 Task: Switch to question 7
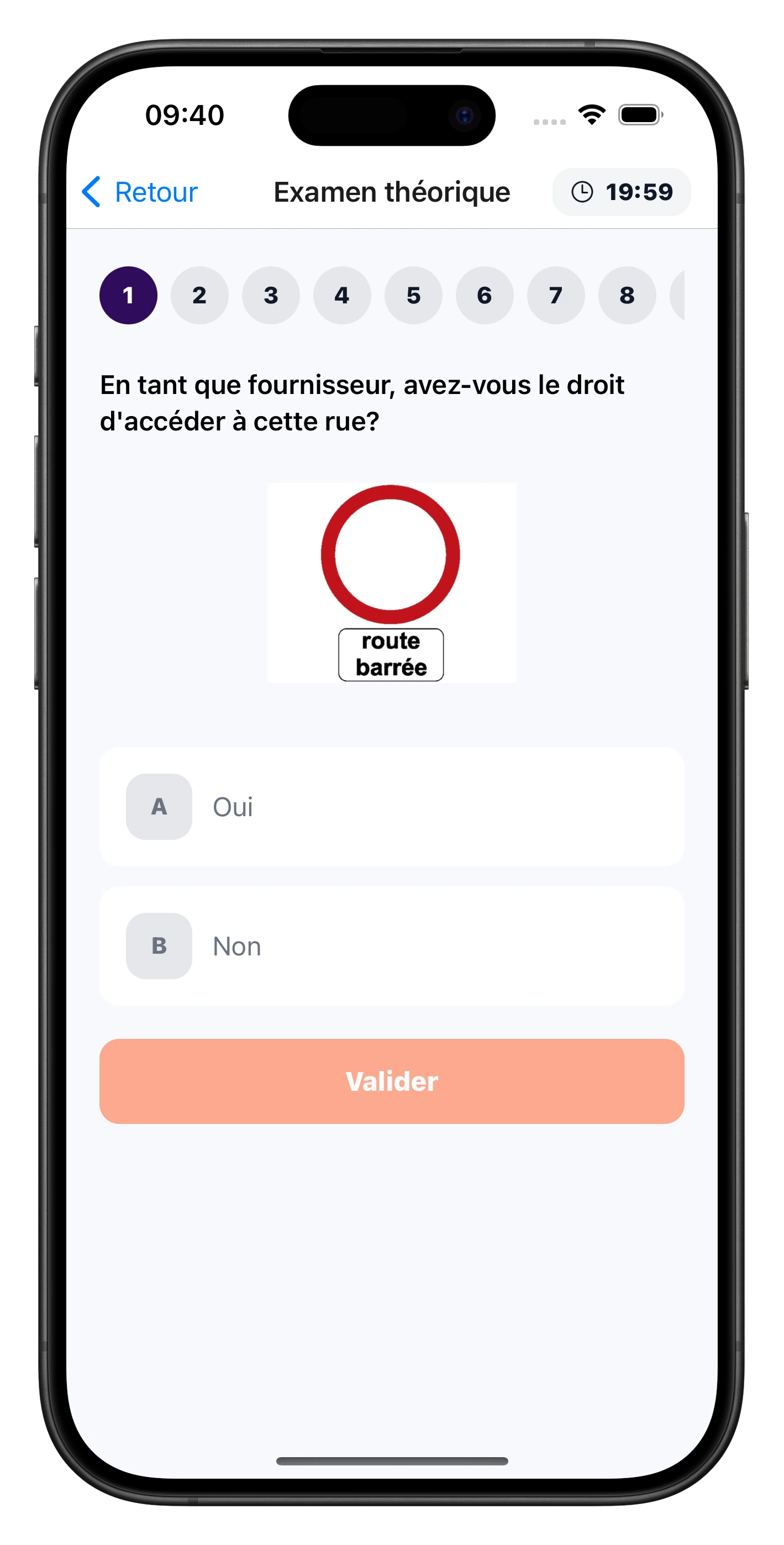[555, 295]
